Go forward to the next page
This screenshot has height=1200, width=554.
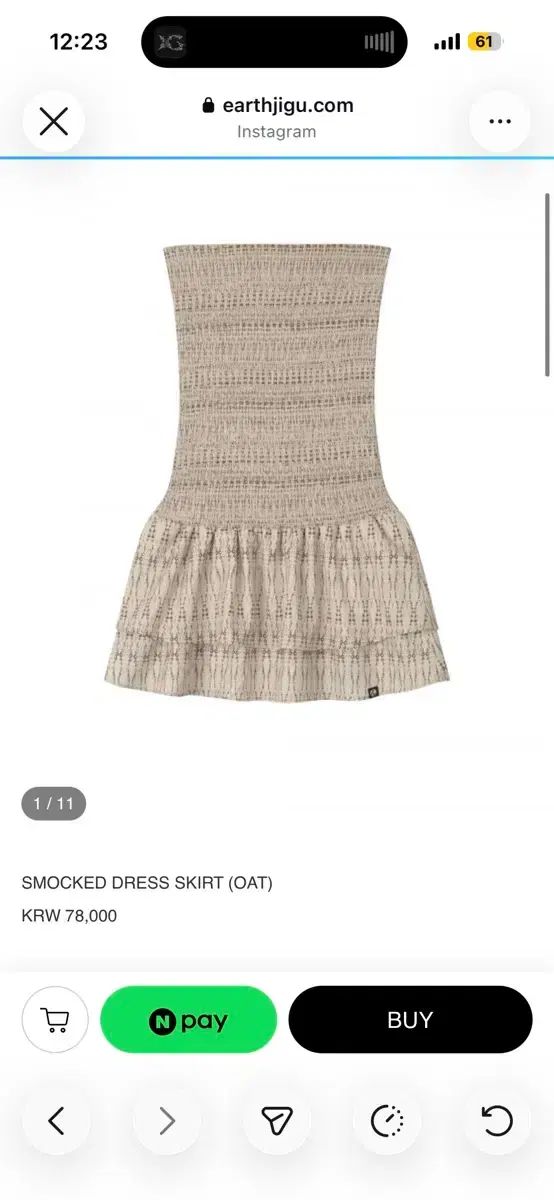[x=167, y=1122]
